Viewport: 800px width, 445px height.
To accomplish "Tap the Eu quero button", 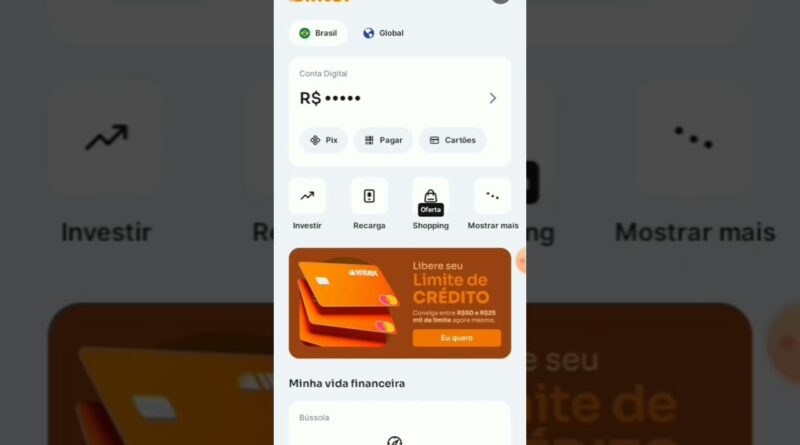I will click(x=456, y=338).
